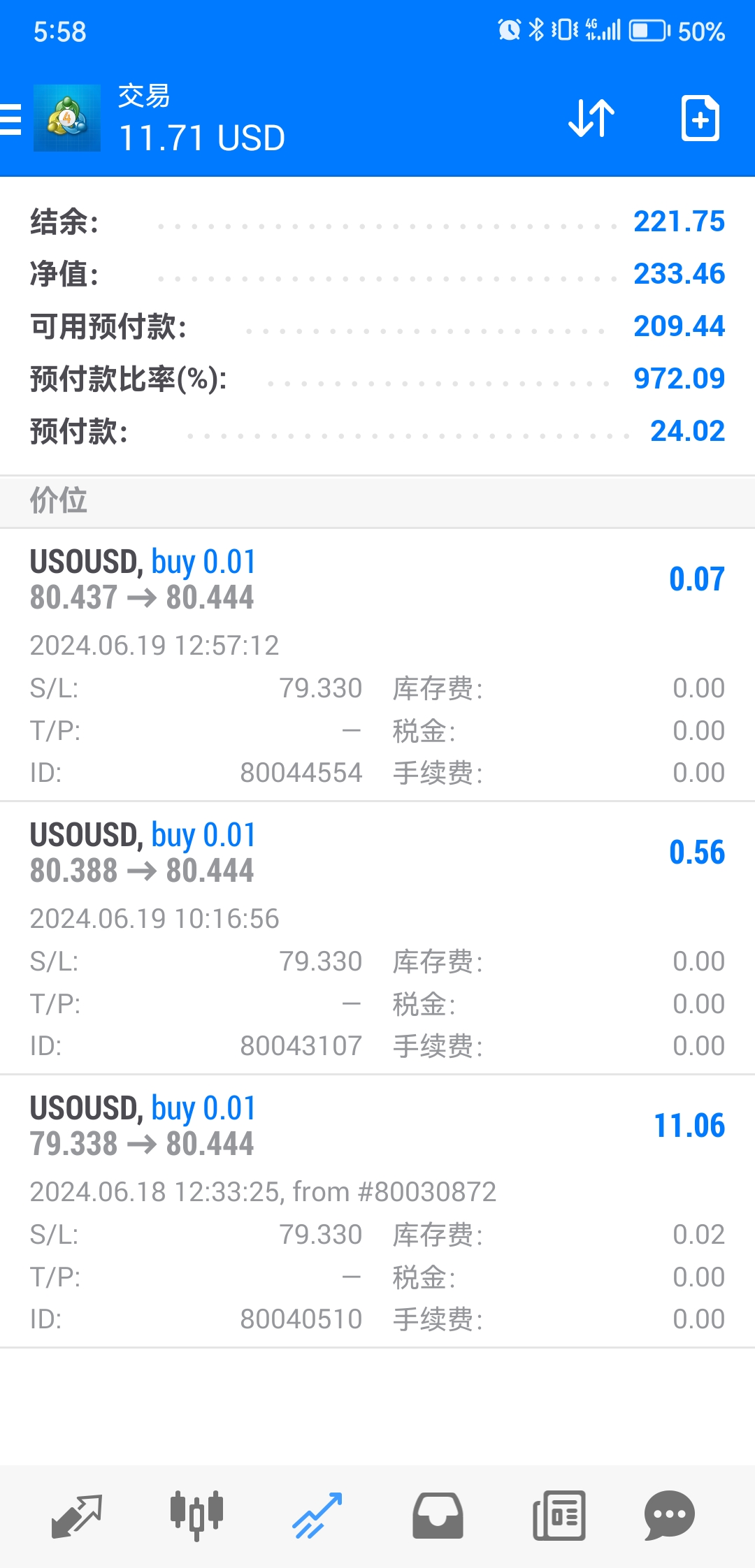The width and height of the screenshot is (755, 1568).
Task: Select the Trade tab
Action: (317, 1516)
